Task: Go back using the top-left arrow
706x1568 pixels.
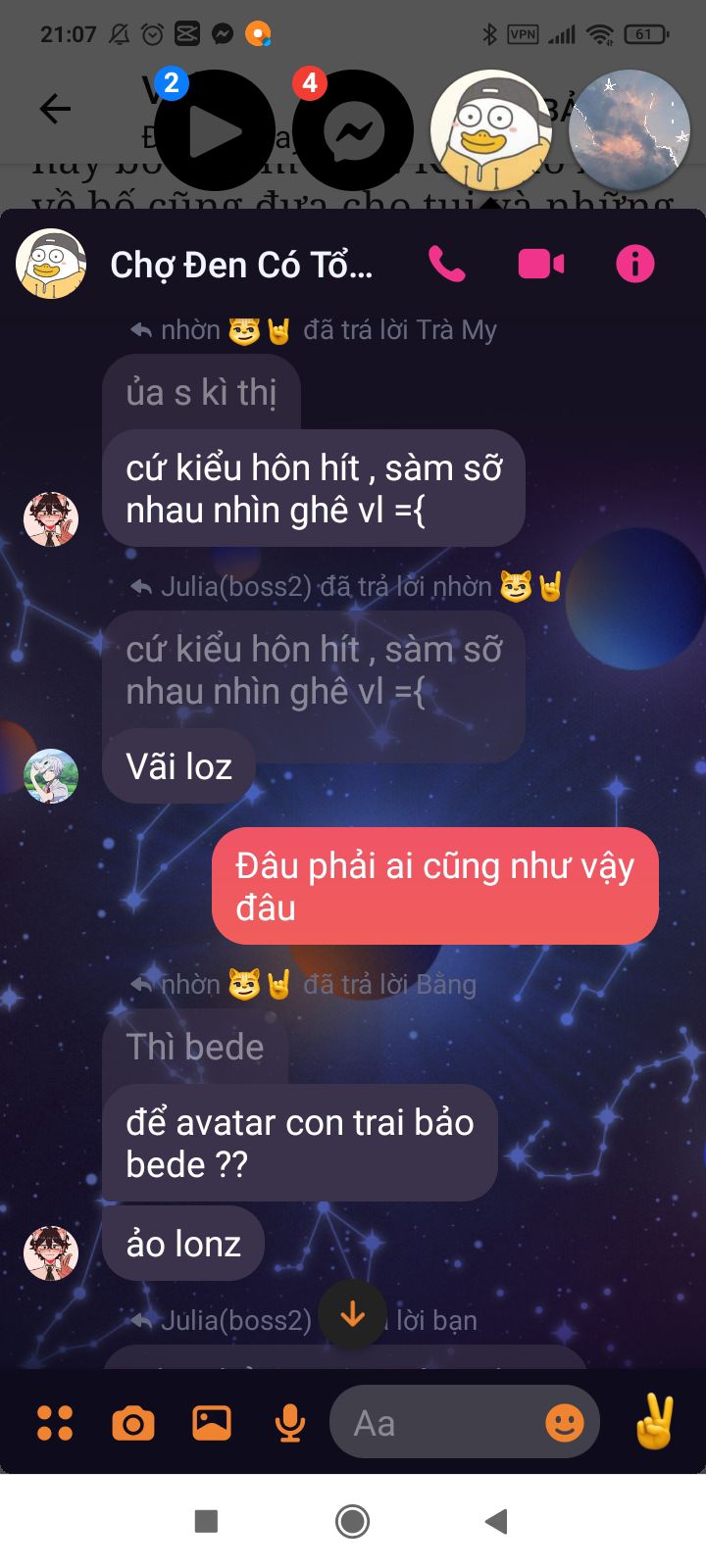Action: coord(55,109)
